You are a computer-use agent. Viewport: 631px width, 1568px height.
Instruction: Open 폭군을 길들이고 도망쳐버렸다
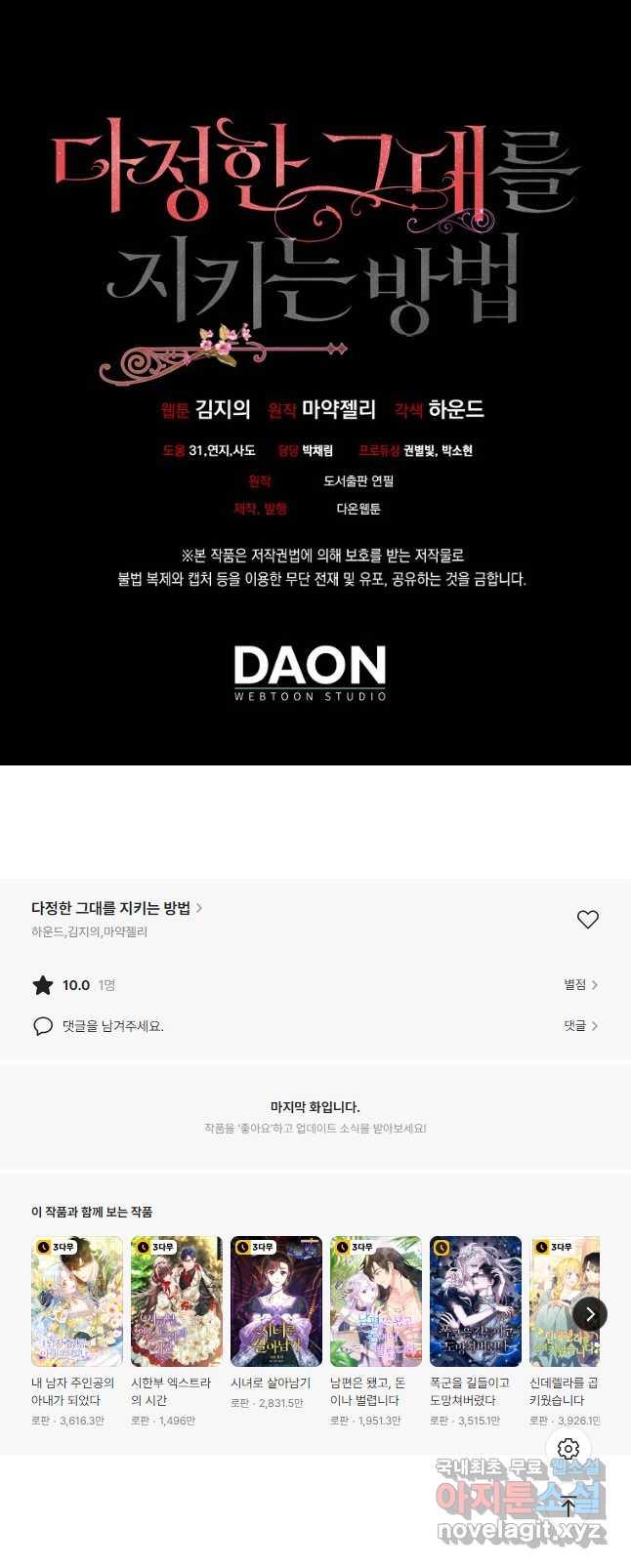[x=476, y=1301]
